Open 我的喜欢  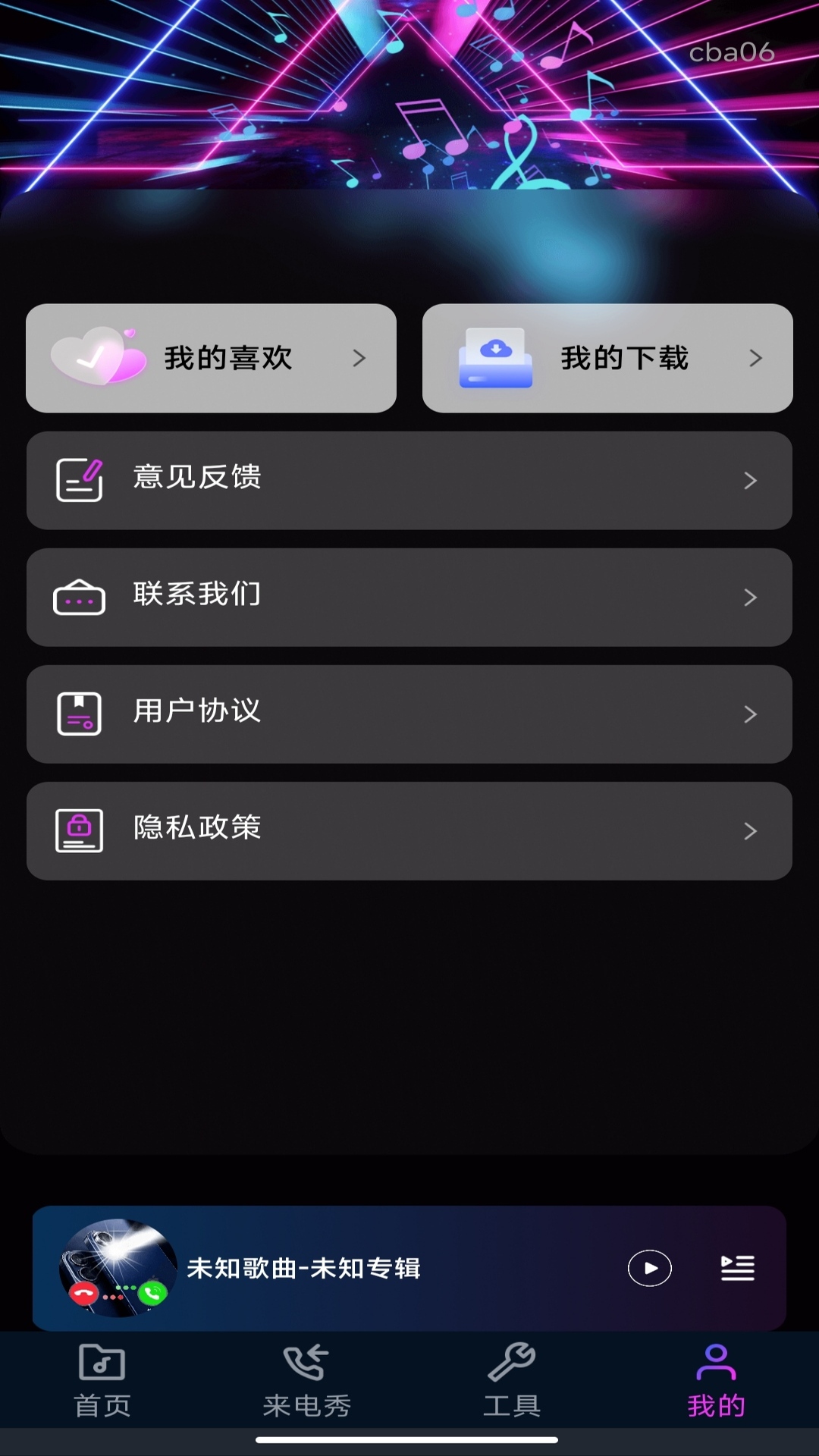pyautogui.click(x=211, y=358)
